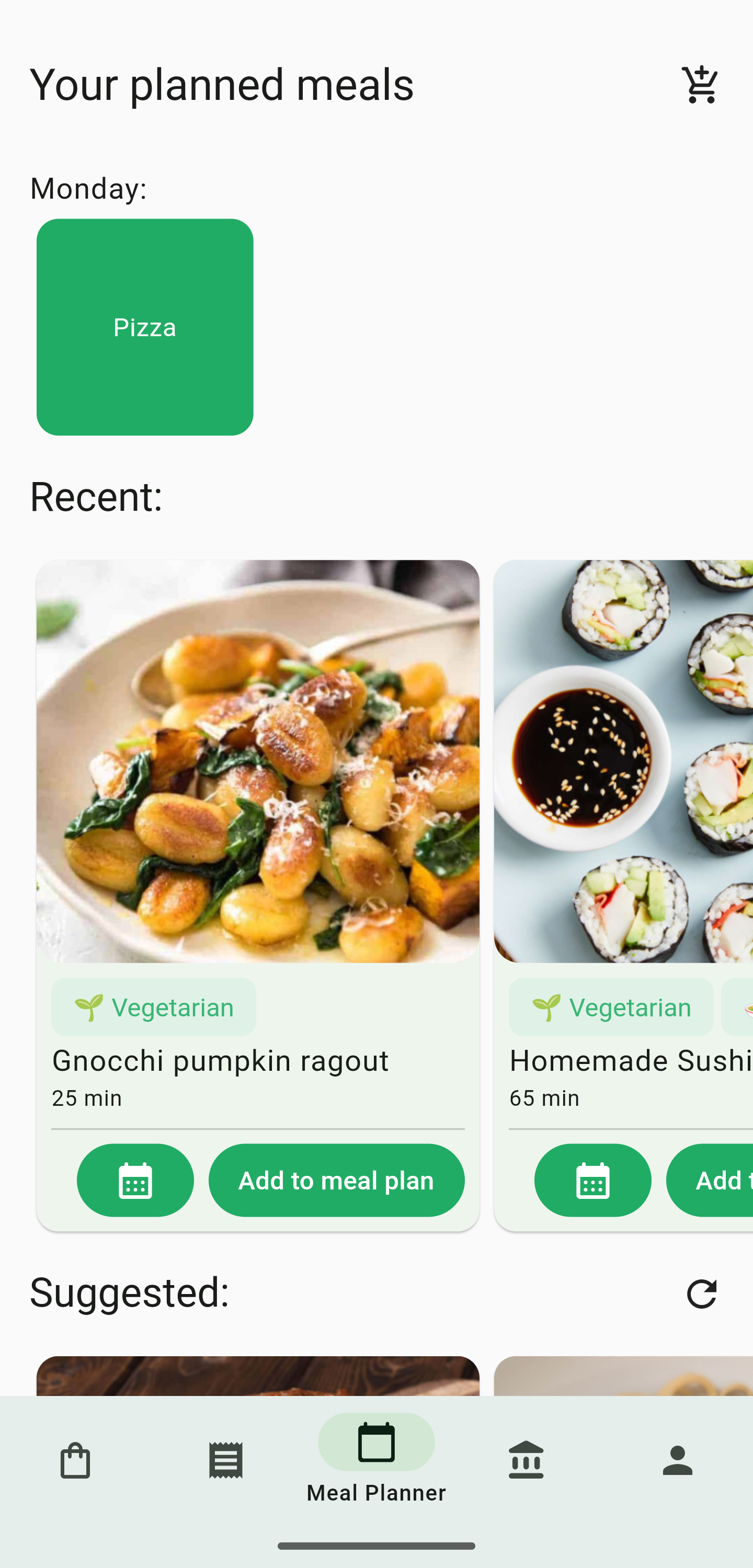
Task: Open the profile tab
Action: (678, 1460)
